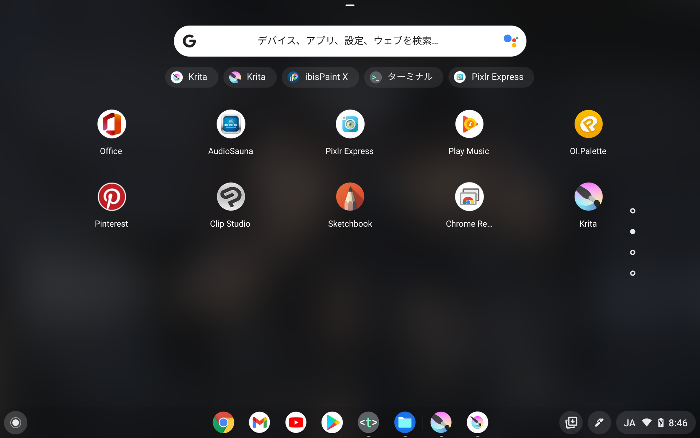The width and height of the screenshot is (700, 438).
Task: Launch the Oi.Palette app
Action: 588,124
